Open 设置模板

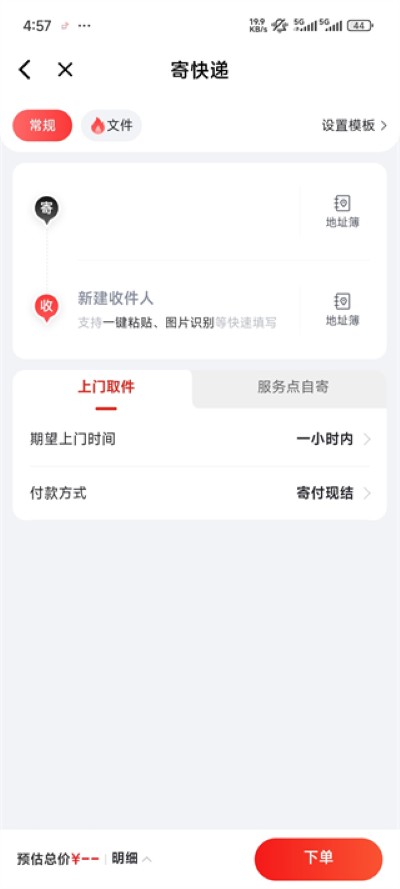click(x=354, y=125)
